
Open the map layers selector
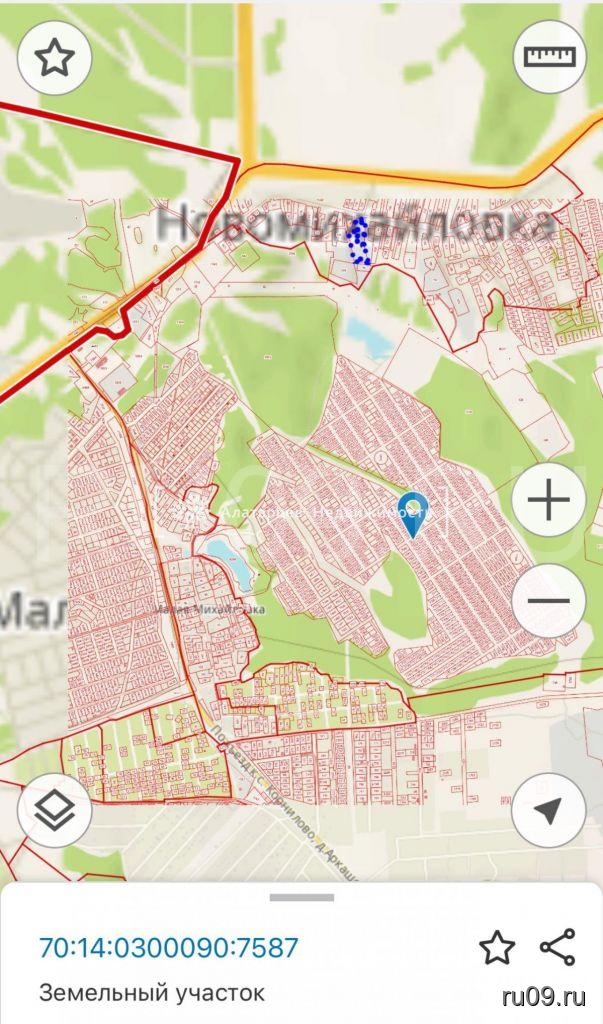tap(55, 811)
